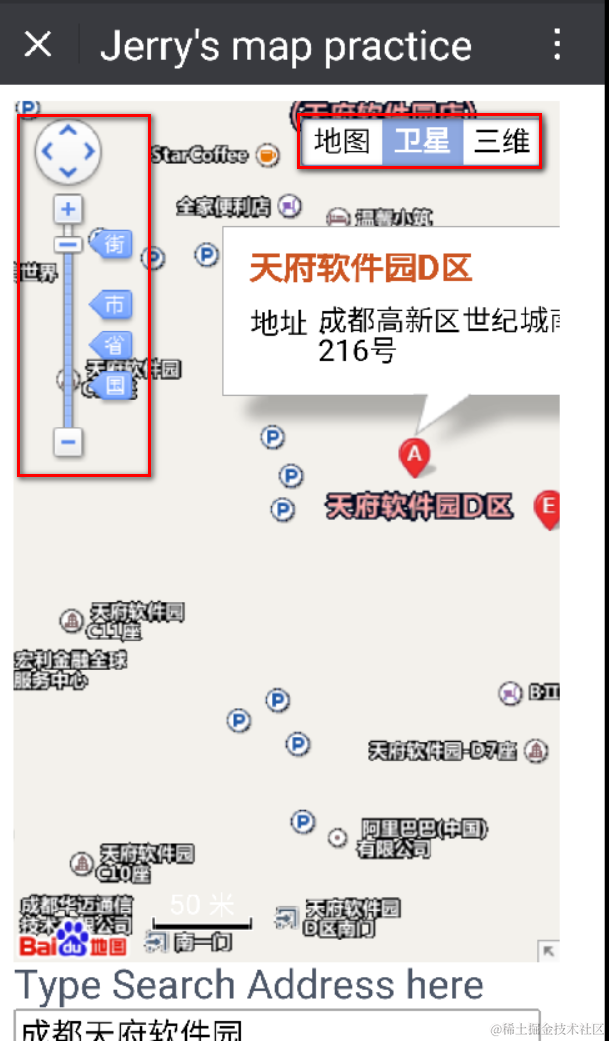This screenshot has height=1041, width=609.
Task: Pan the map right with the right arrow
Action: pos(89,152)
